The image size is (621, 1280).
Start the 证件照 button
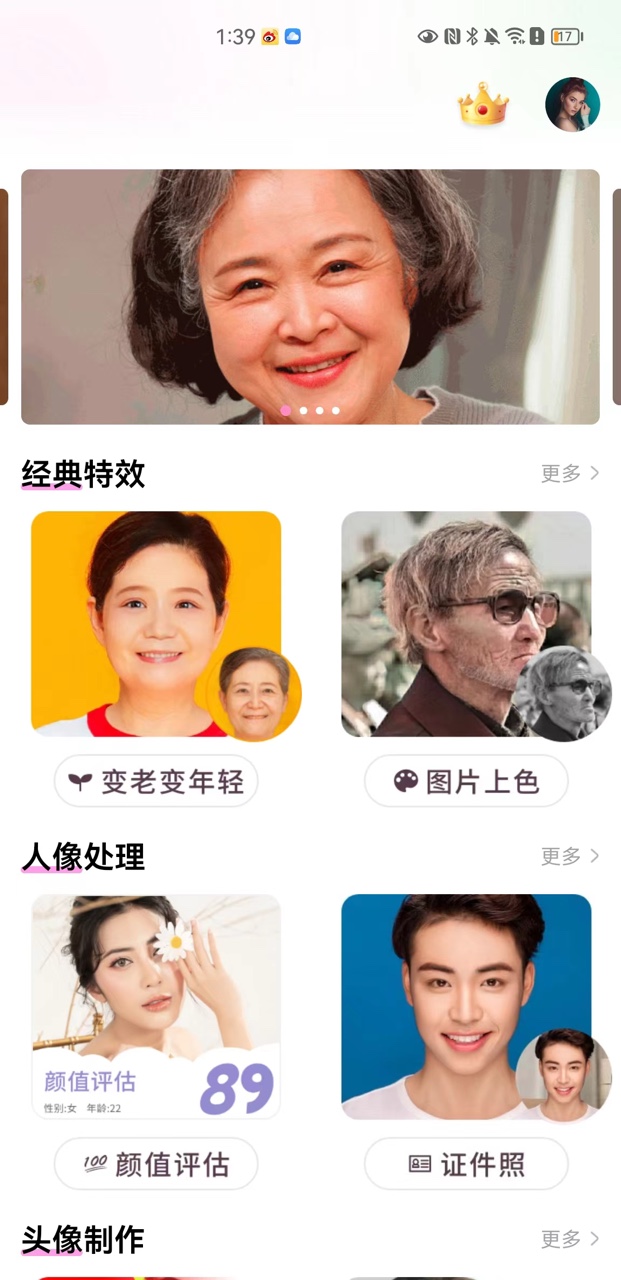click(466, 1164)
